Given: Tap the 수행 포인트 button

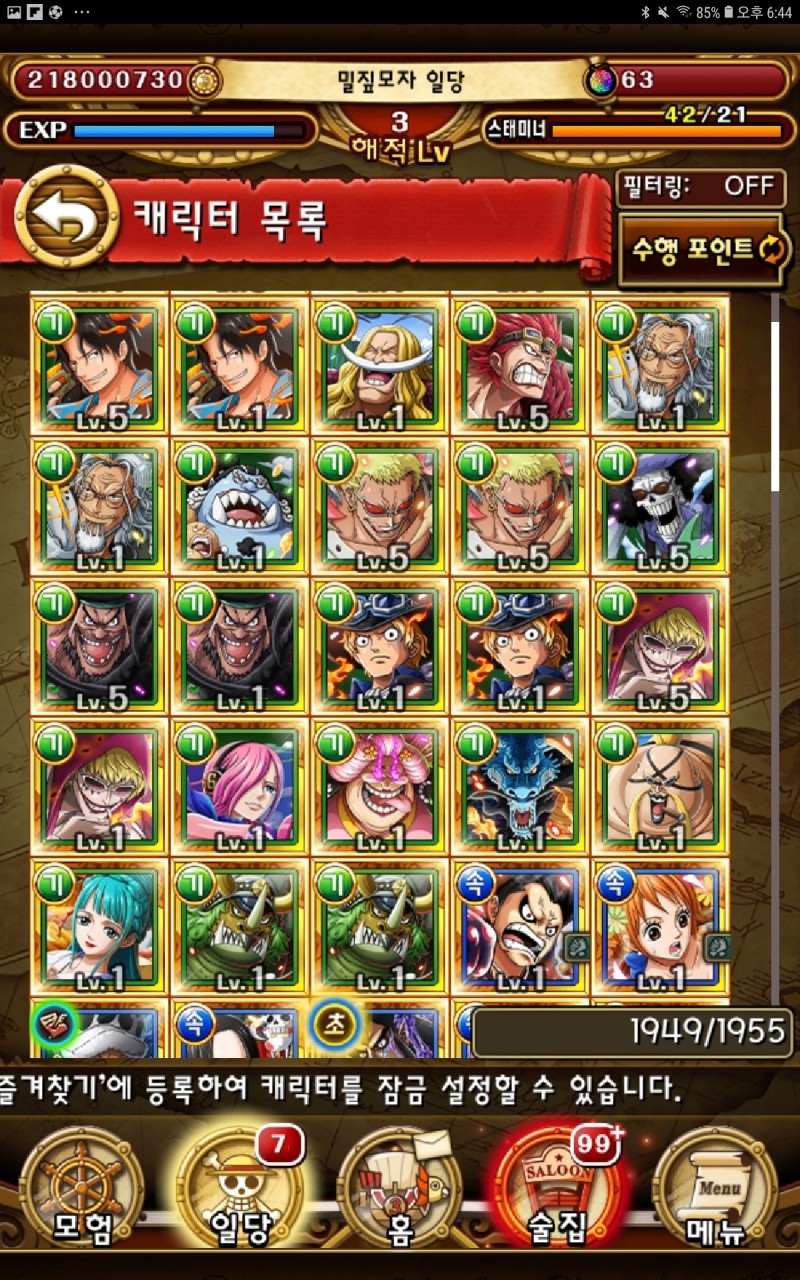Looking at the screenshot, I should point(703,250).
